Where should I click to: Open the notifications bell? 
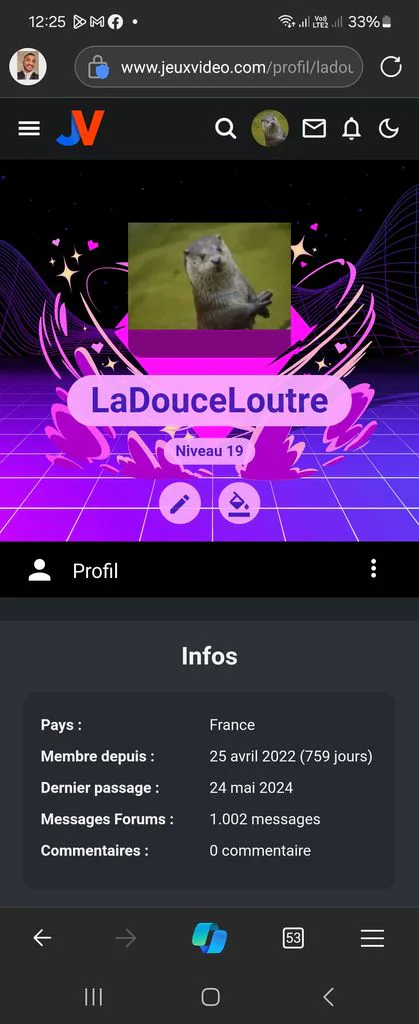click(x=351, y=129)
